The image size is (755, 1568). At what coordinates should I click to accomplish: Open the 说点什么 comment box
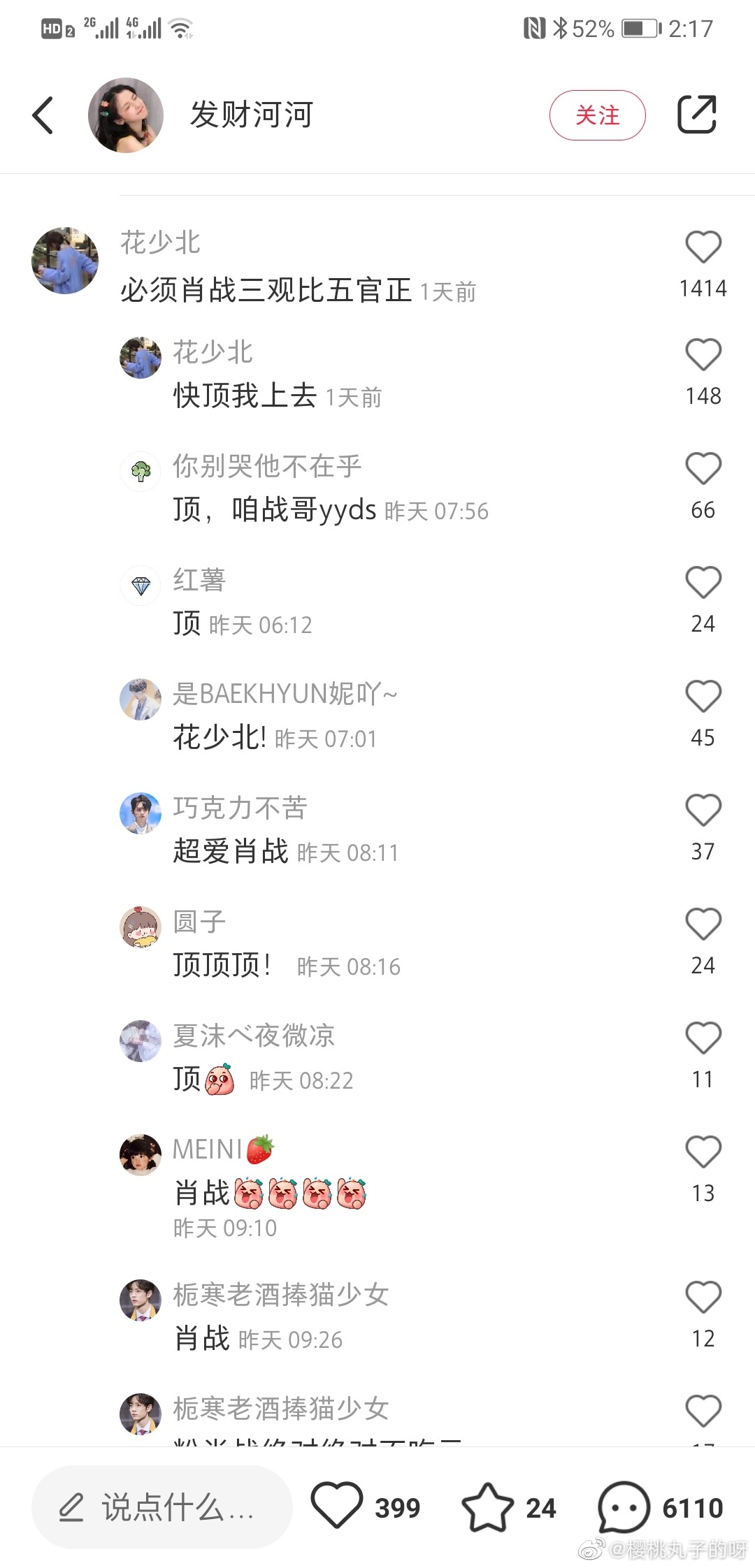point(161,1507)
